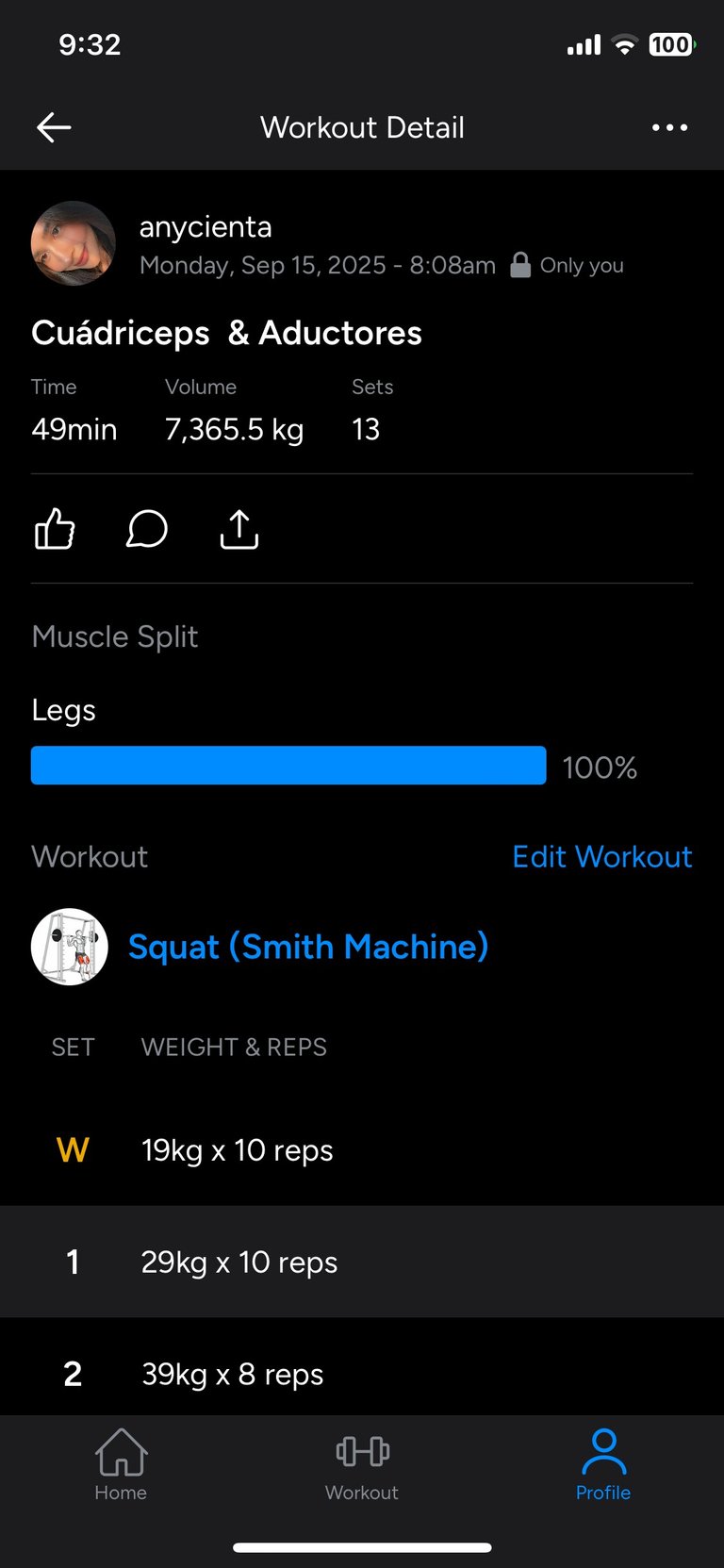Share this workout
The image size is (724, 1568).
[x=239, y=529]
